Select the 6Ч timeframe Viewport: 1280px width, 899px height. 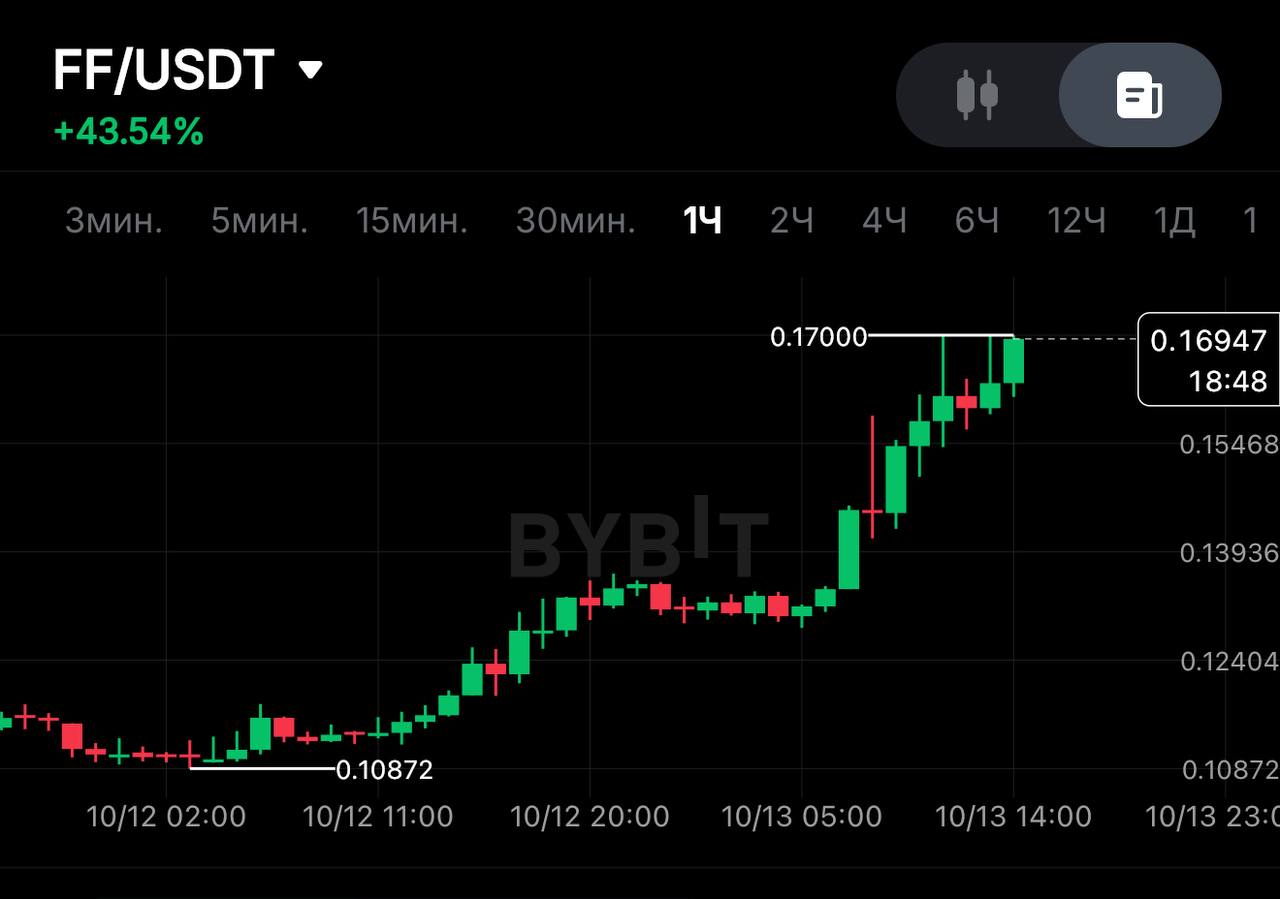tap(976, 221)
